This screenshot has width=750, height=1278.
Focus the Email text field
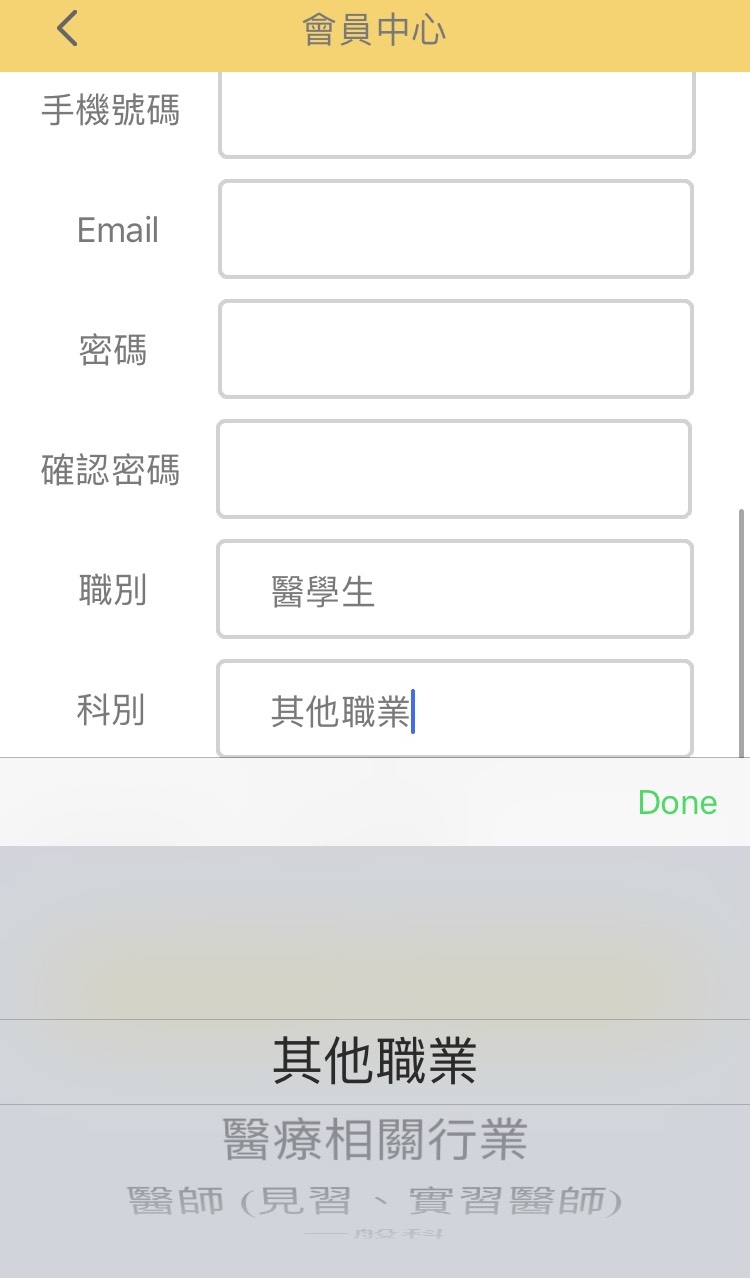456,229
